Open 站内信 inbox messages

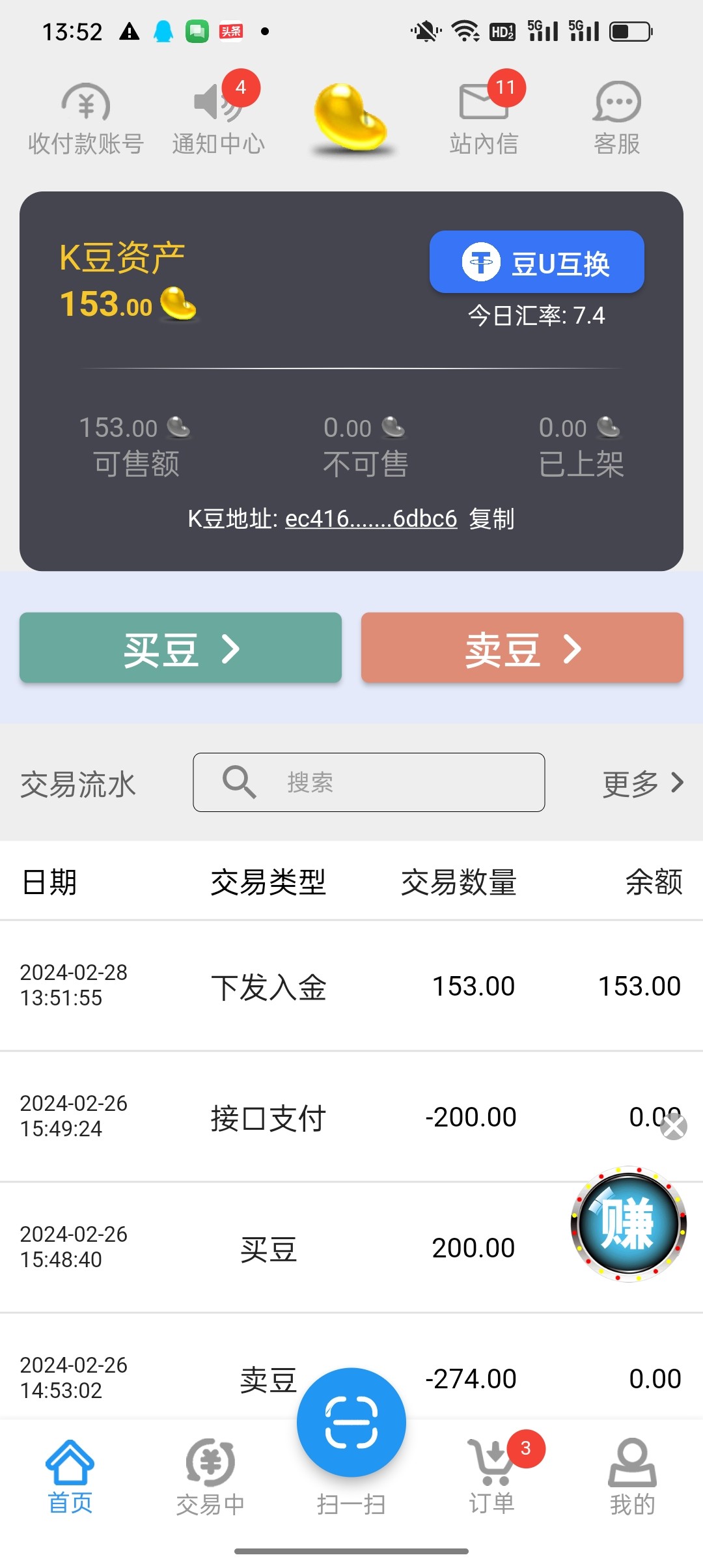click(x=484, y=119)
